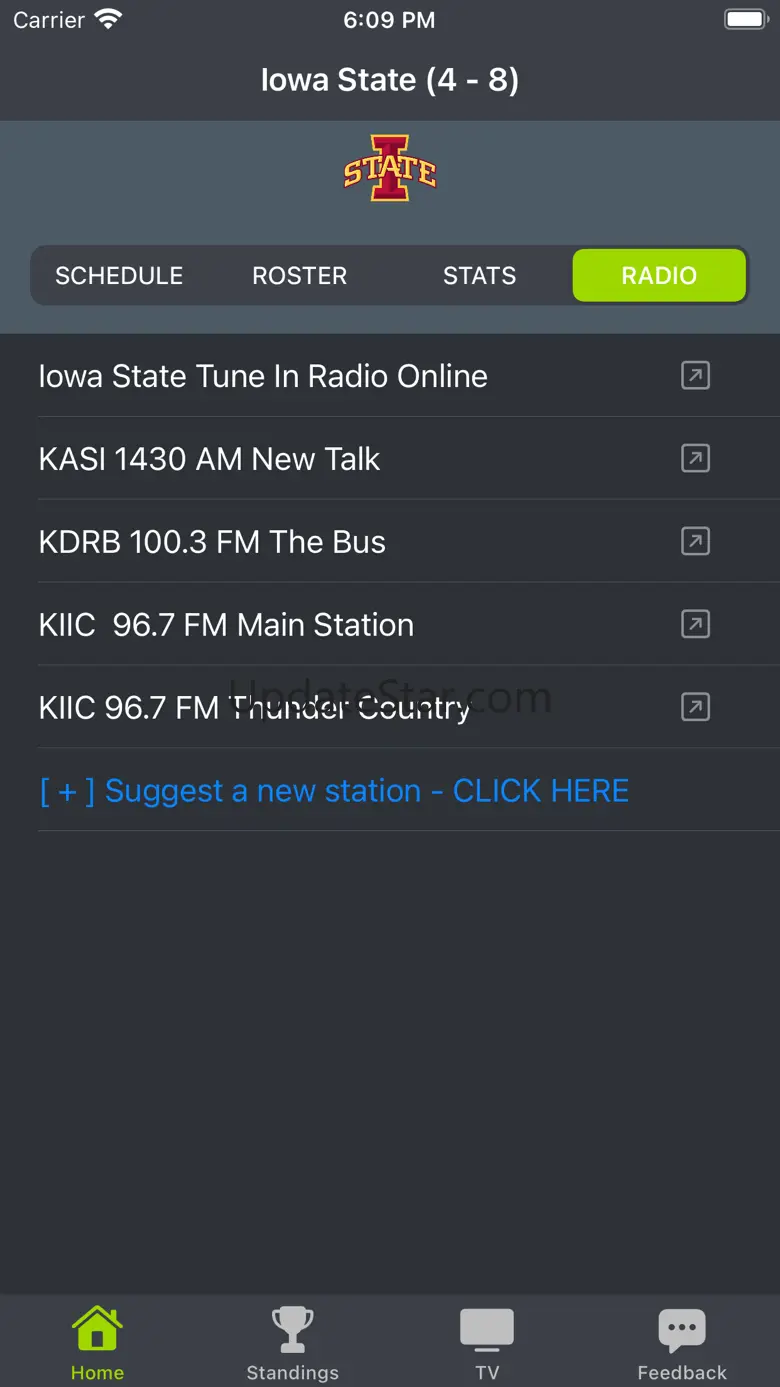The image size is (780, 1387).
Task: Open the Feedback tab
Action: (x=682, y=1344)
